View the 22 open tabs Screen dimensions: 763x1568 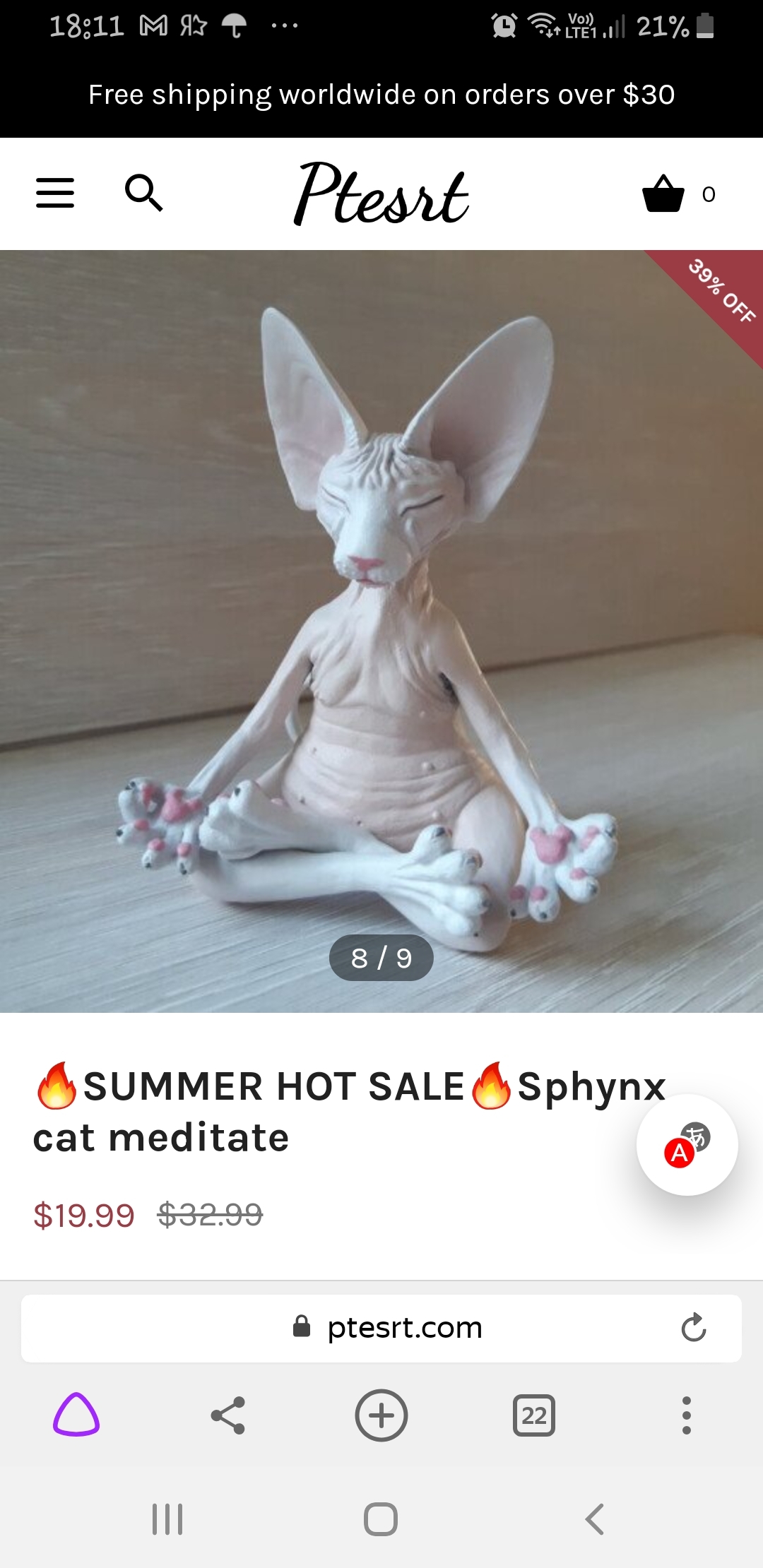pyautogui.click(x=534, y=1415)
